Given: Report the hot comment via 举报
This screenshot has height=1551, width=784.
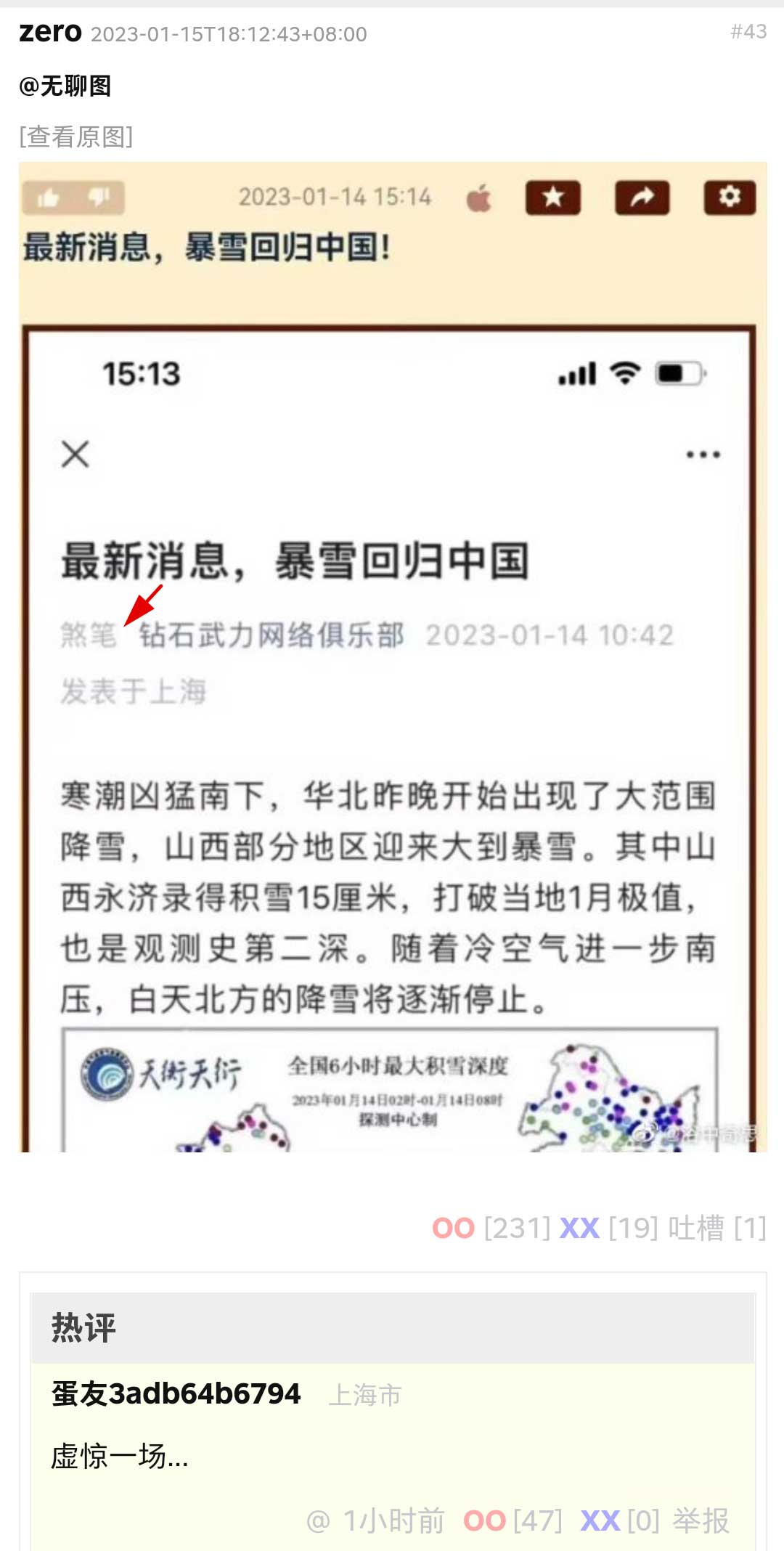Looking at the screenshot, I should [x=701, y=1521].
